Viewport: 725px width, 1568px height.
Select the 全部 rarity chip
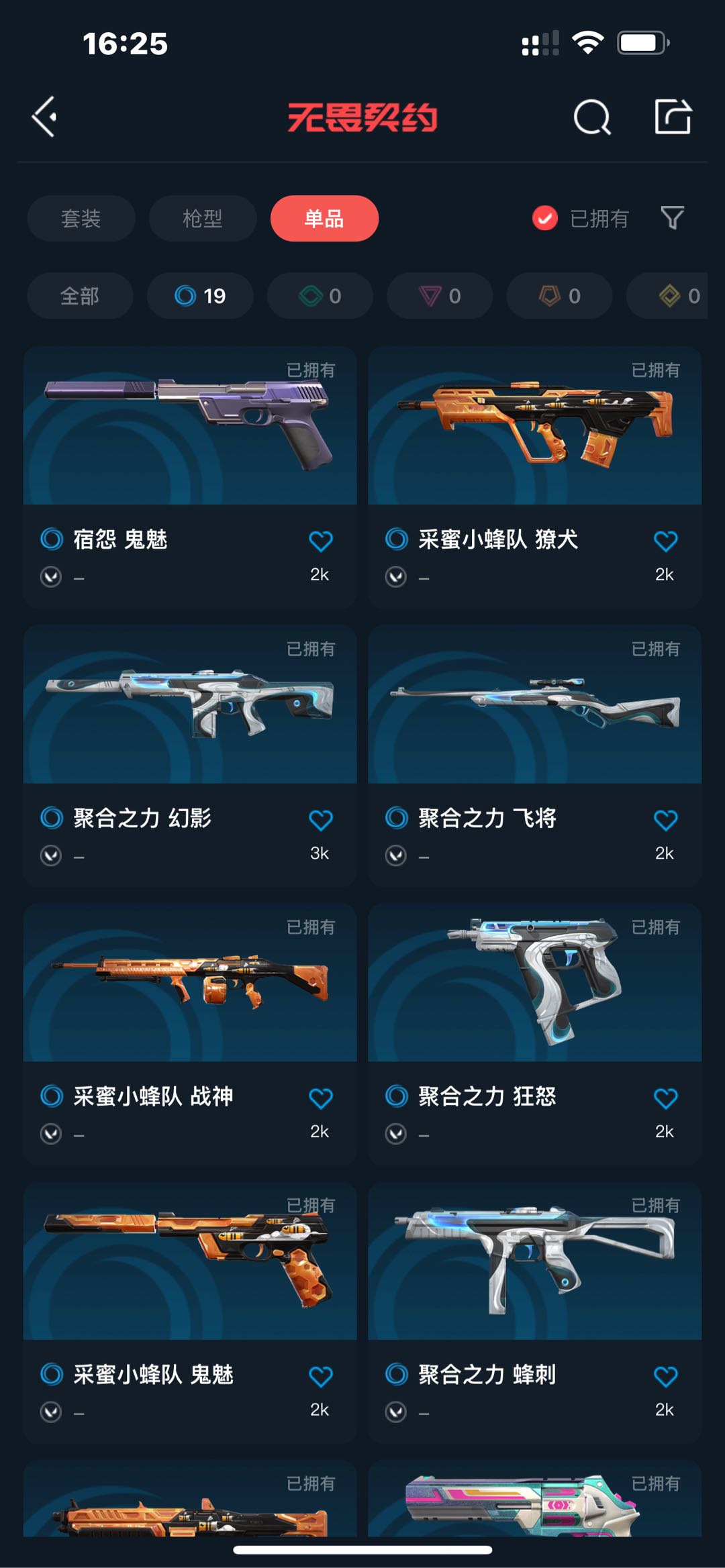pyautogui.click(x=79, y=296)
